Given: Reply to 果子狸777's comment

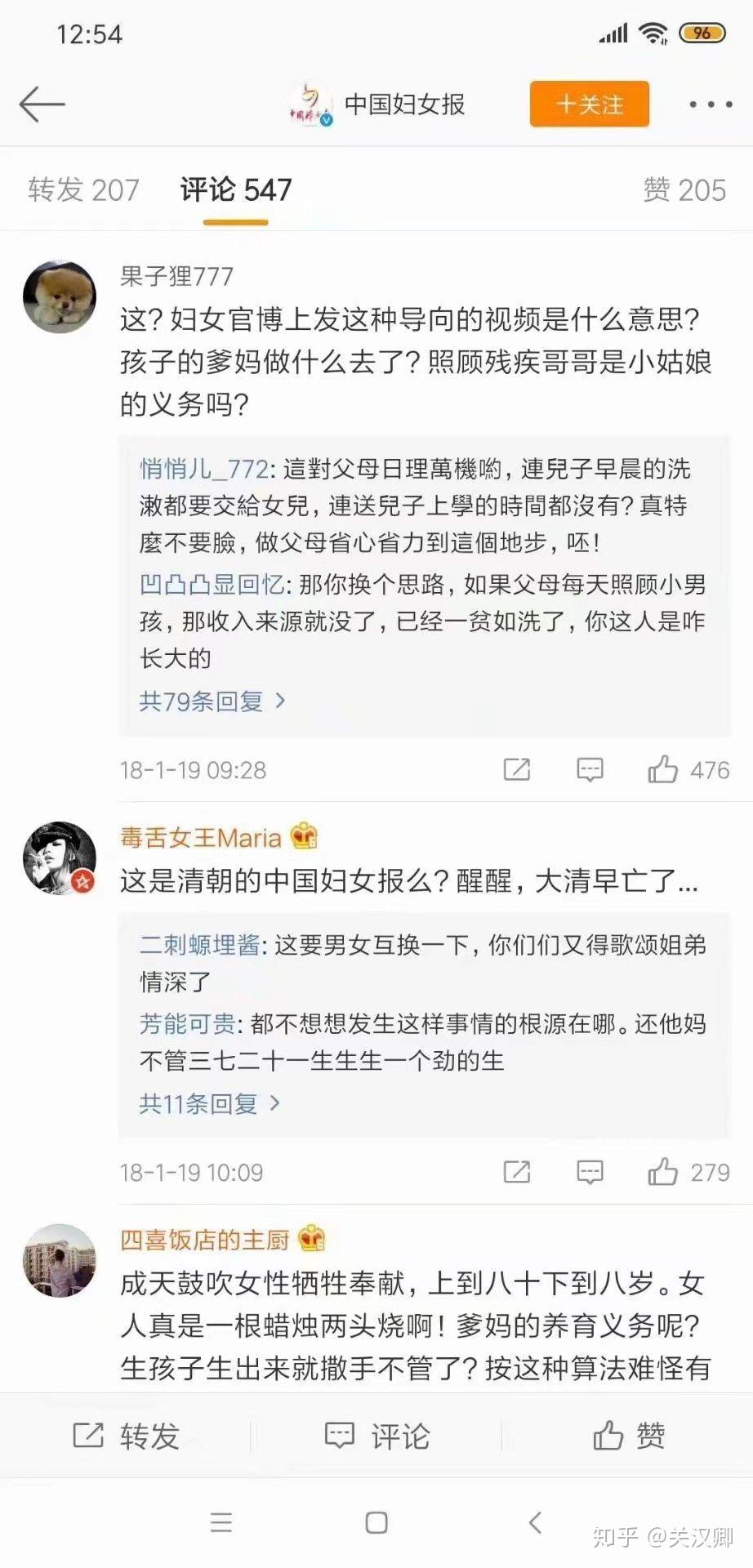Looking at the screenshot, I should [x=590, y=769].
